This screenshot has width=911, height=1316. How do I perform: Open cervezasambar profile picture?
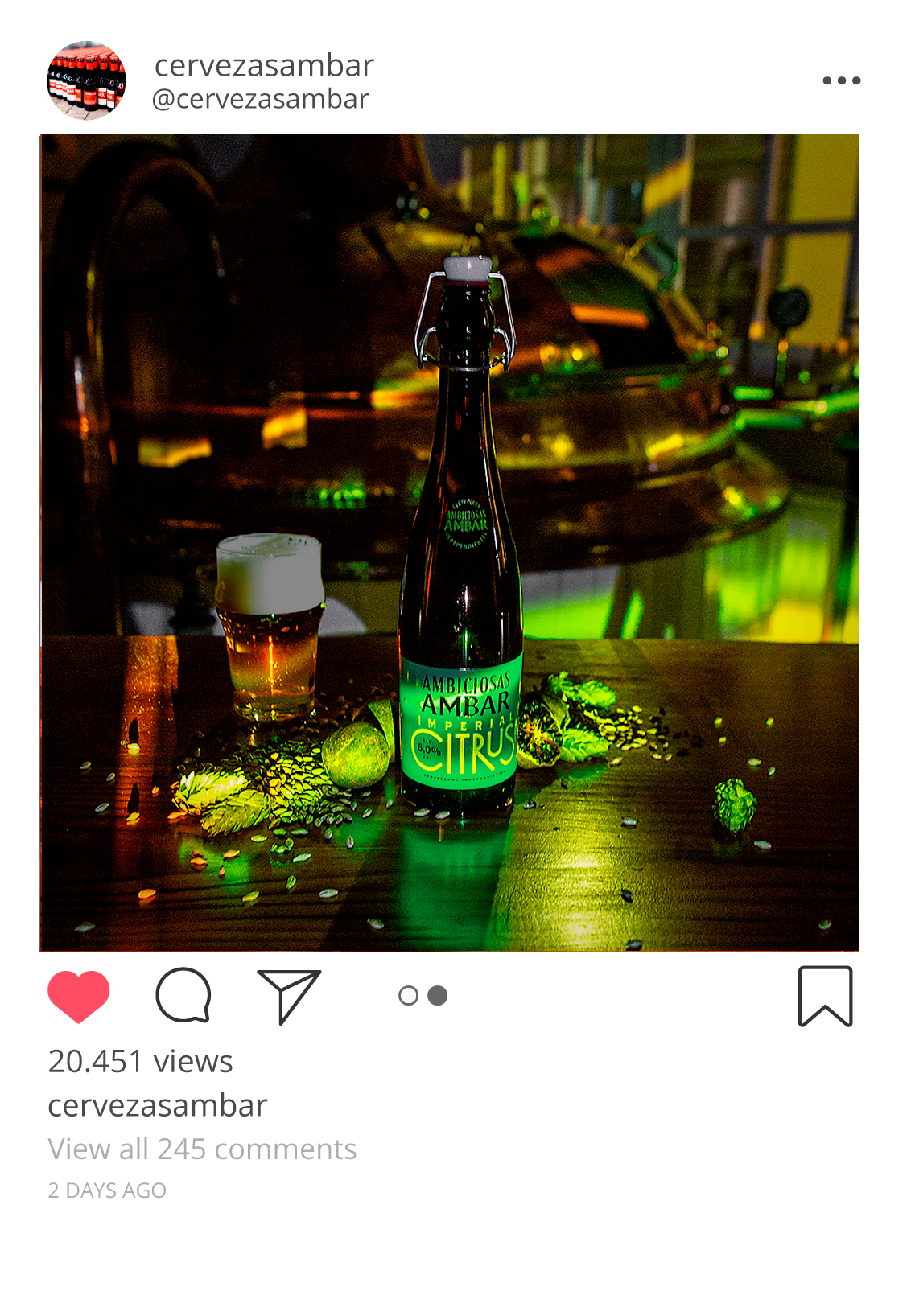[x=86, y=80]
